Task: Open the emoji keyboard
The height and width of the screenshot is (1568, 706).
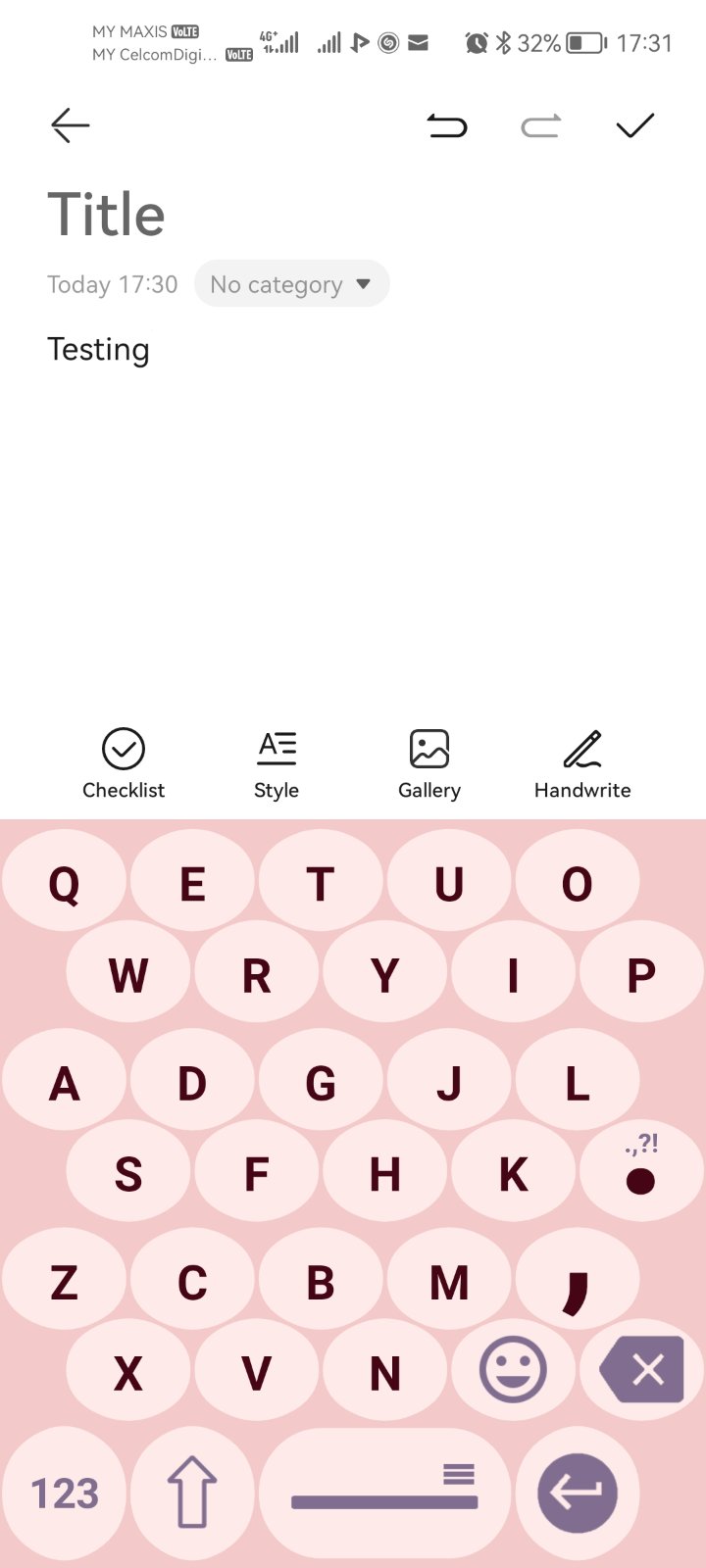Action: [x=513, y=1369]
